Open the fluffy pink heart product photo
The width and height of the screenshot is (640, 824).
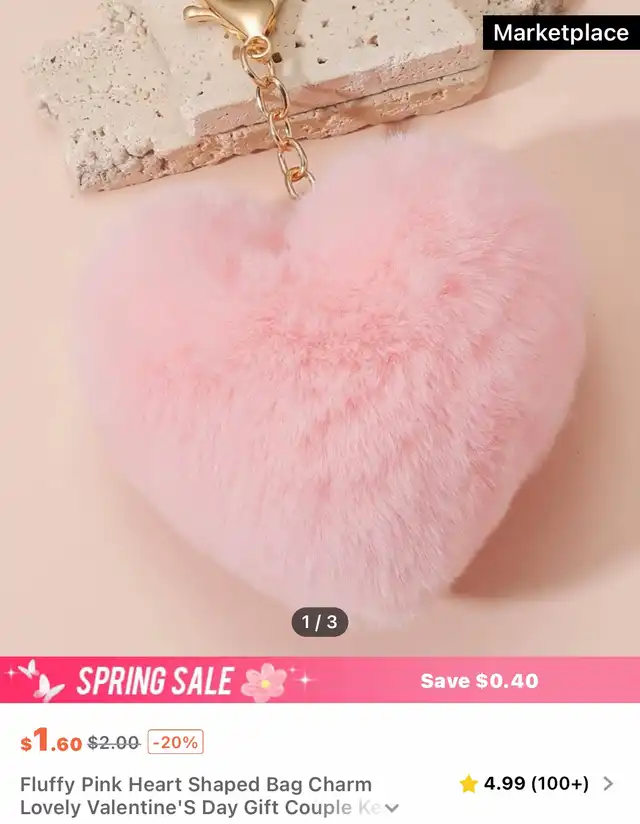(x=330, y=380)
